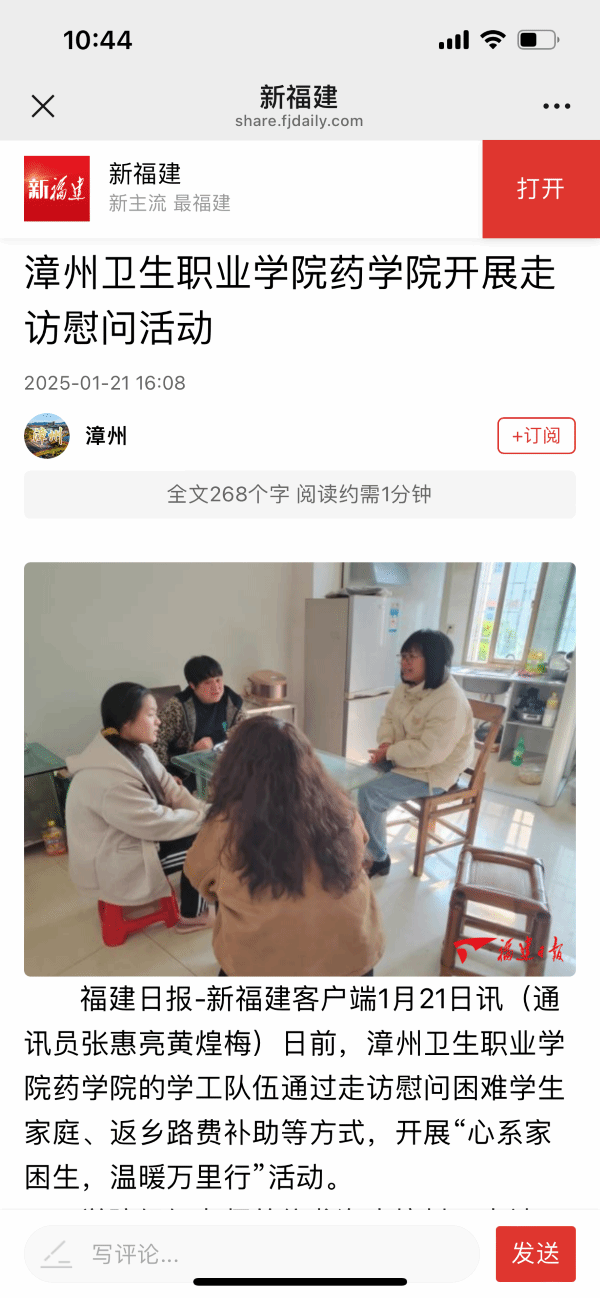Close the 新福建 web page
This screenshot has width=600, height=1298.
[43, 106]
